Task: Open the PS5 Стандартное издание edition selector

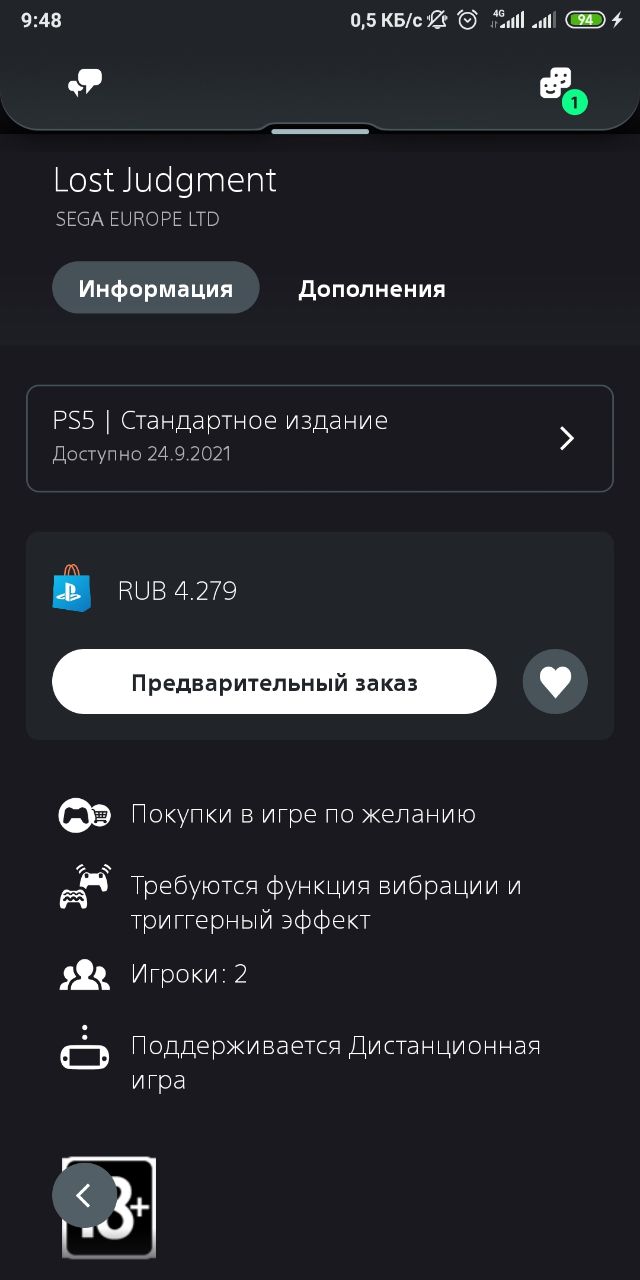Action: 320,438
